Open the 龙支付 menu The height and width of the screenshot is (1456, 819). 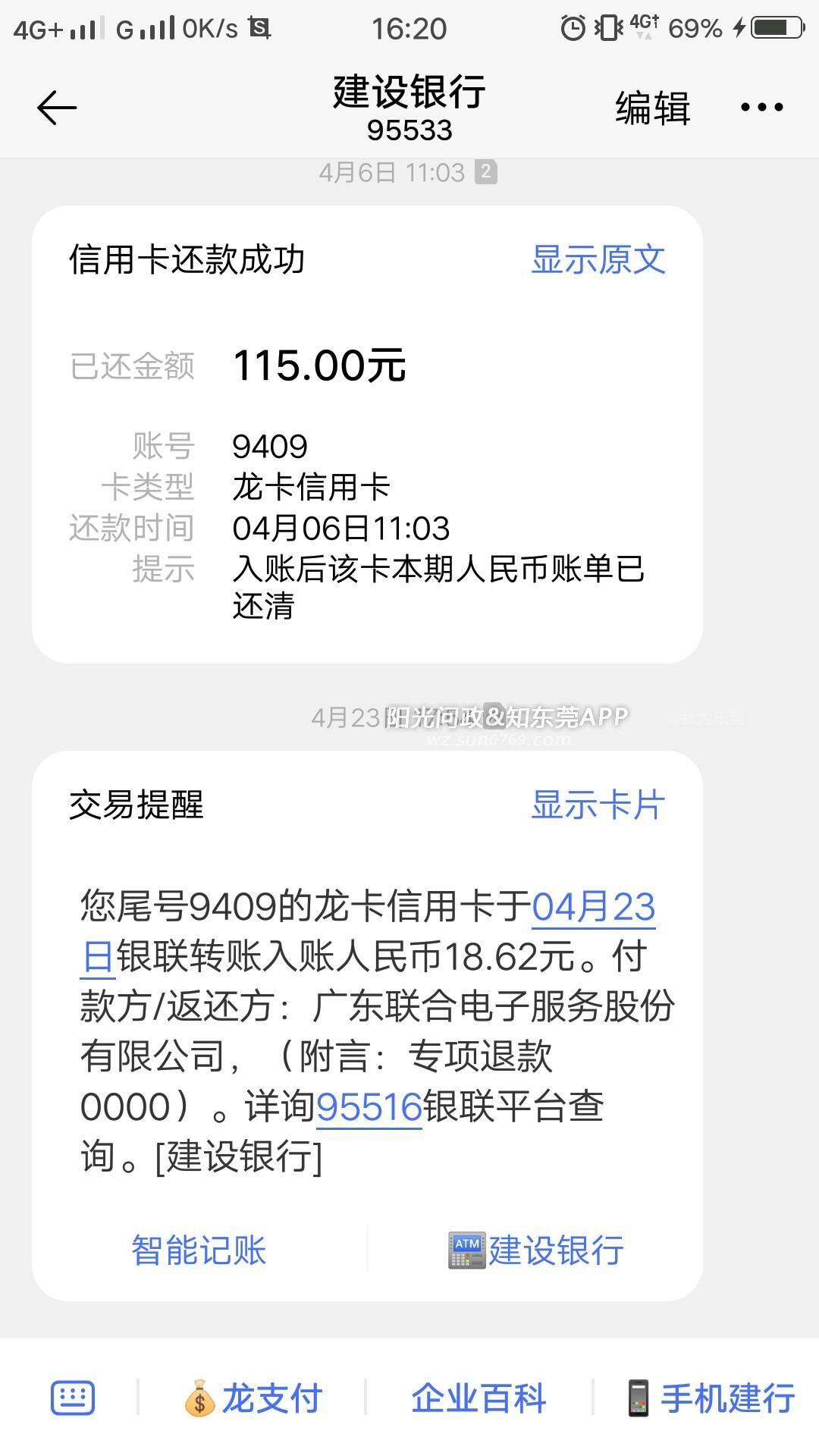(253, 1398)
